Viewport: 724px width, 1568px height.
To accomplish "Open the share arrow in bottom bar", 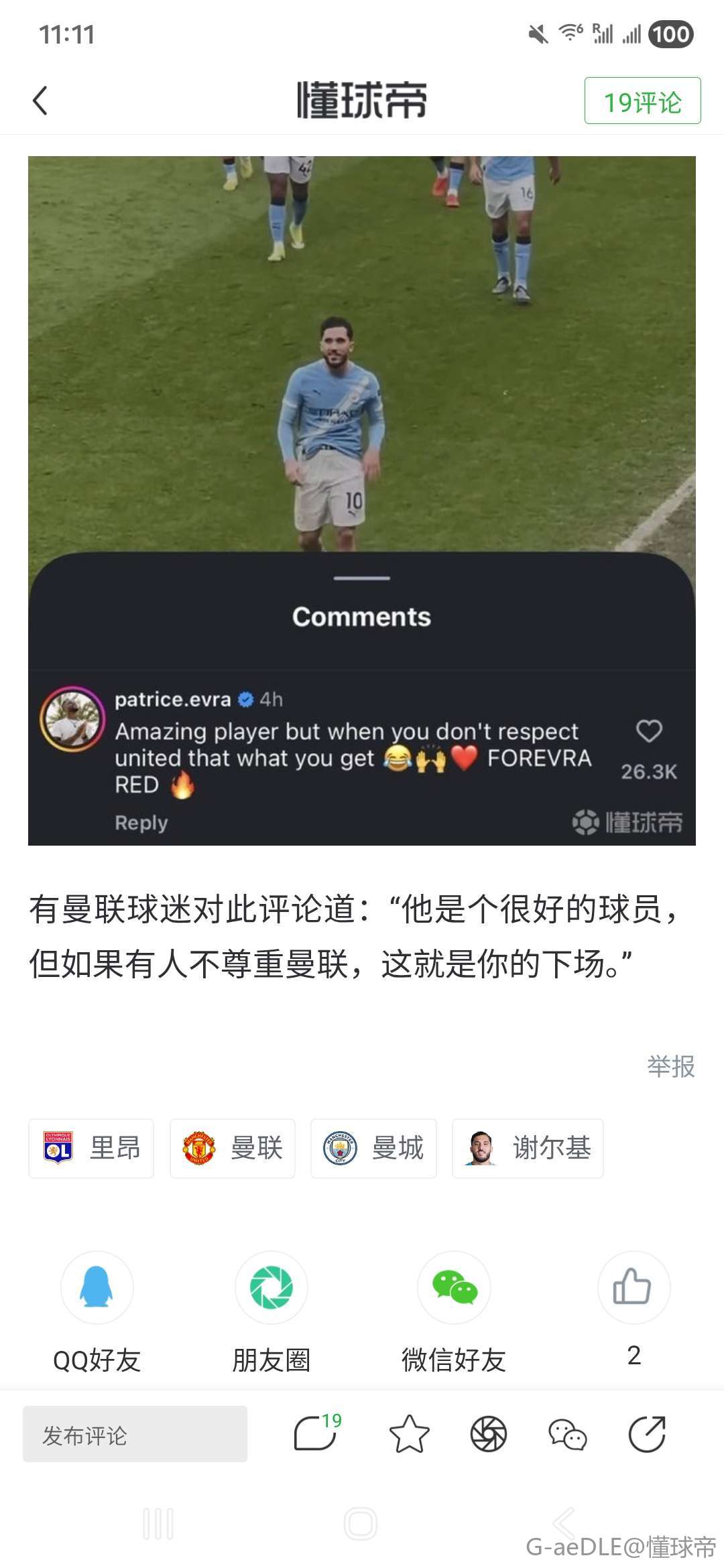I will point(647,1435).
